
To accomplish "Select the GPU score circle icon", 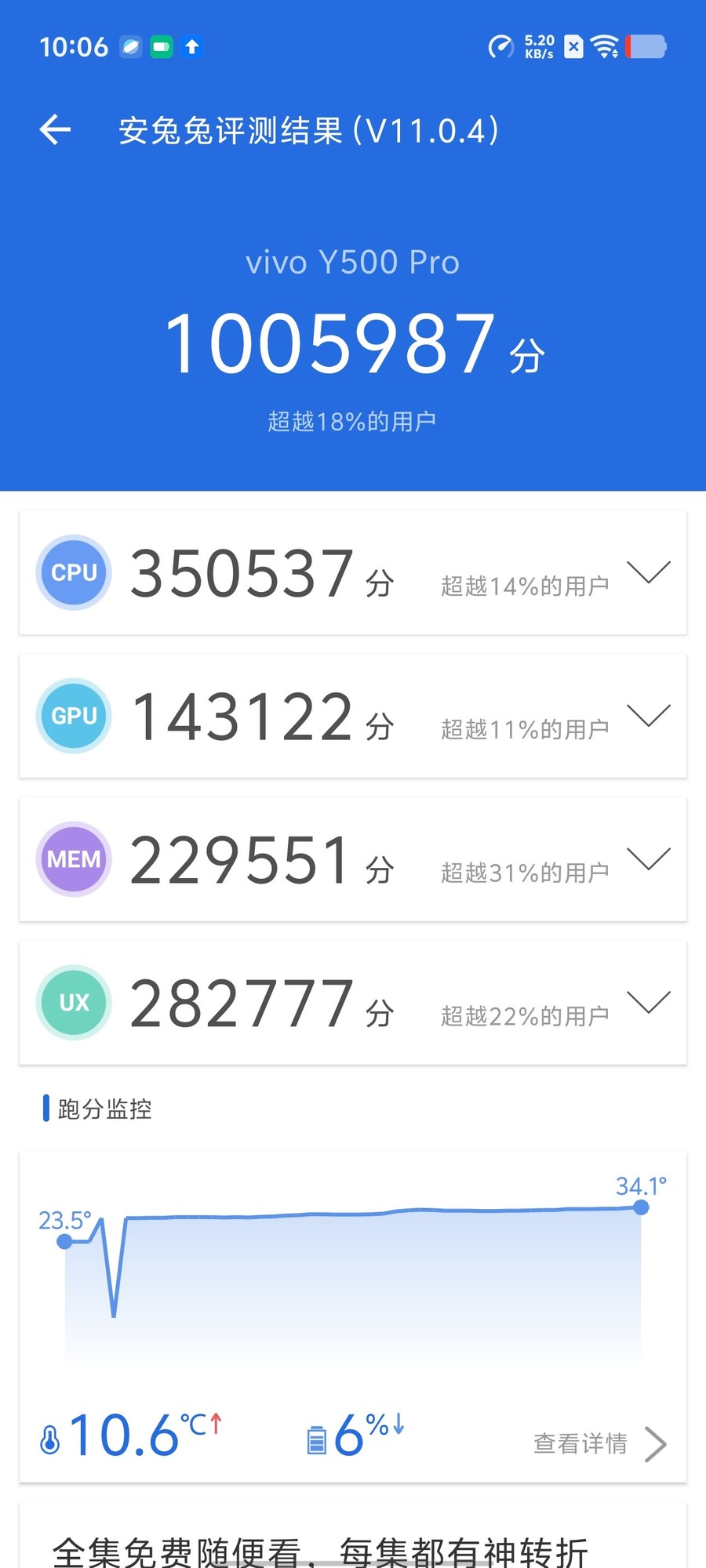I will click(74, 716).
